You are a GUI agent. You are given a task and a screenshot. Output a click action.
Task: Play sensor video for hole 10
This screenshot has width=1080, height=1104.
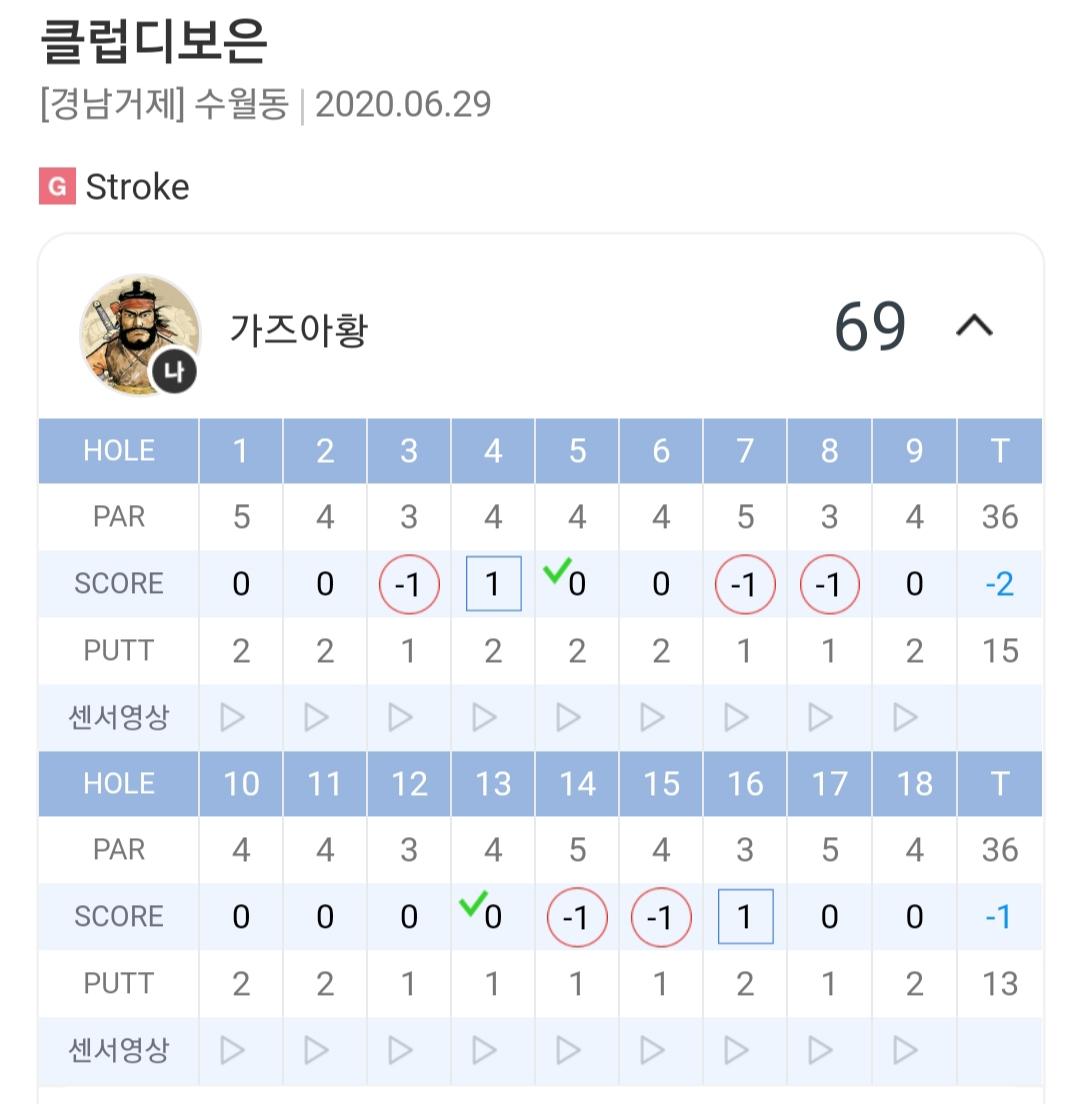coord(232,1050)
